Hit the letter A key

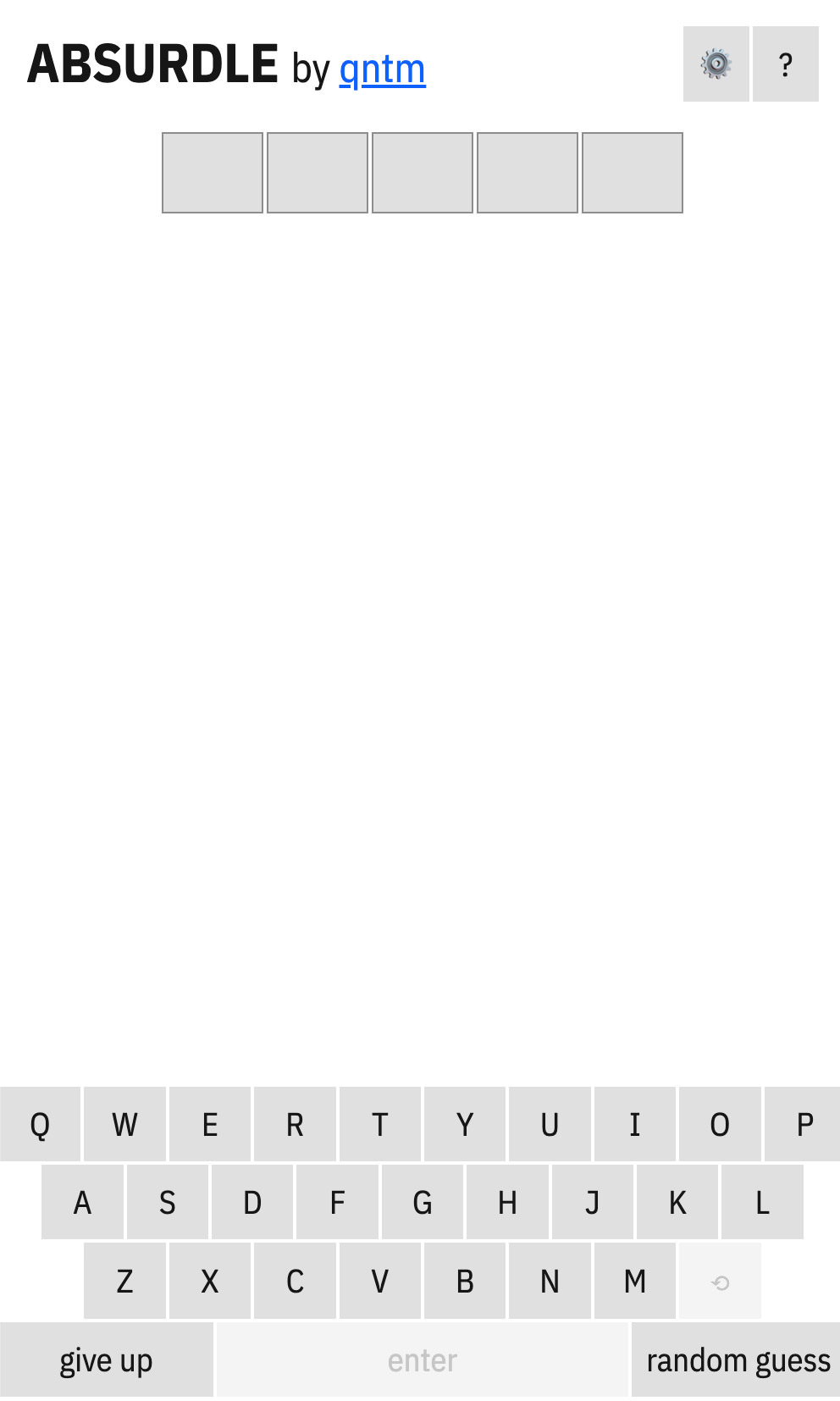click(x=82, y=1202)
